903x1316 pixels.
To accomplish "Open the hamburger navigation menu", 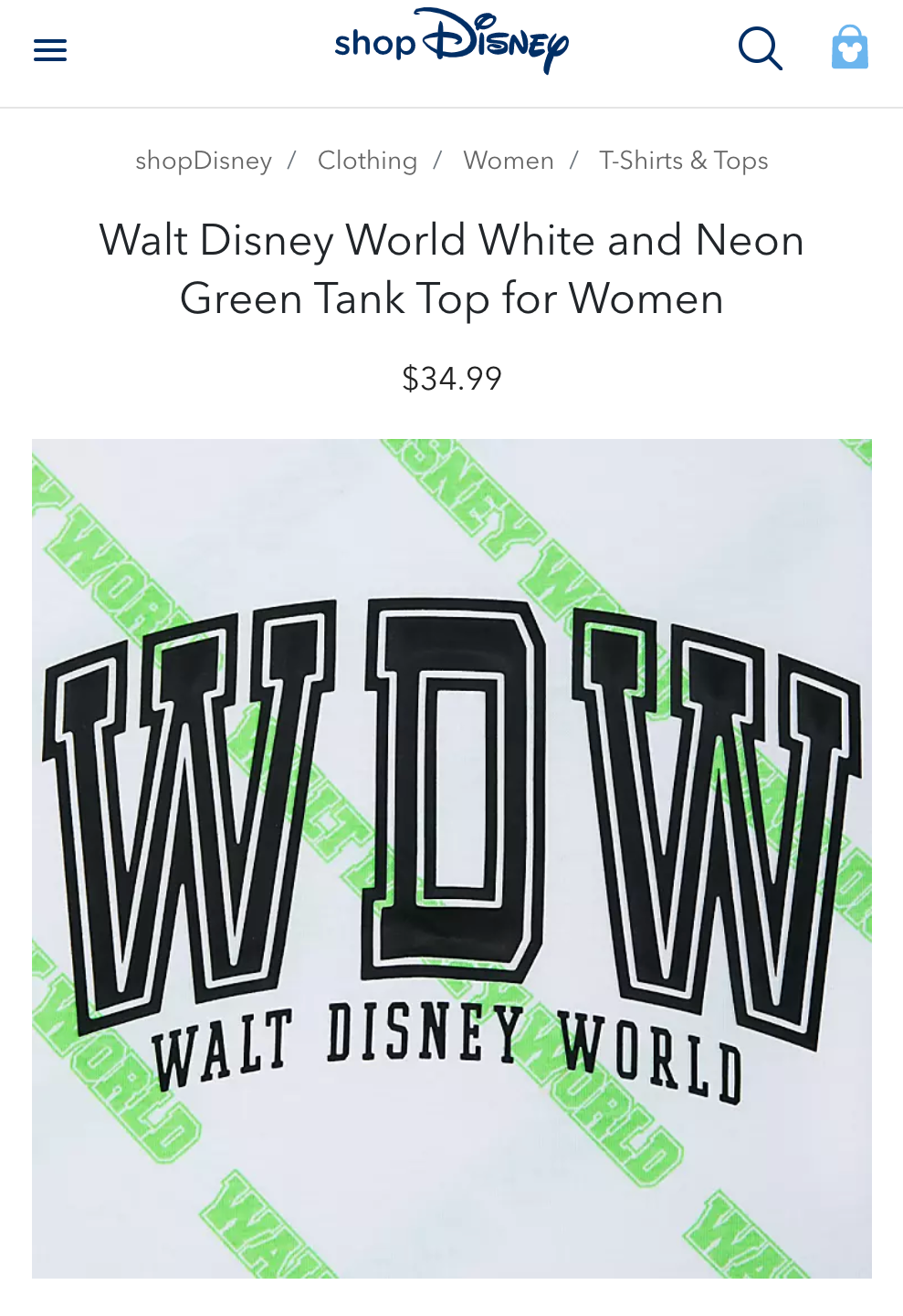I will (x=50, y=50).
